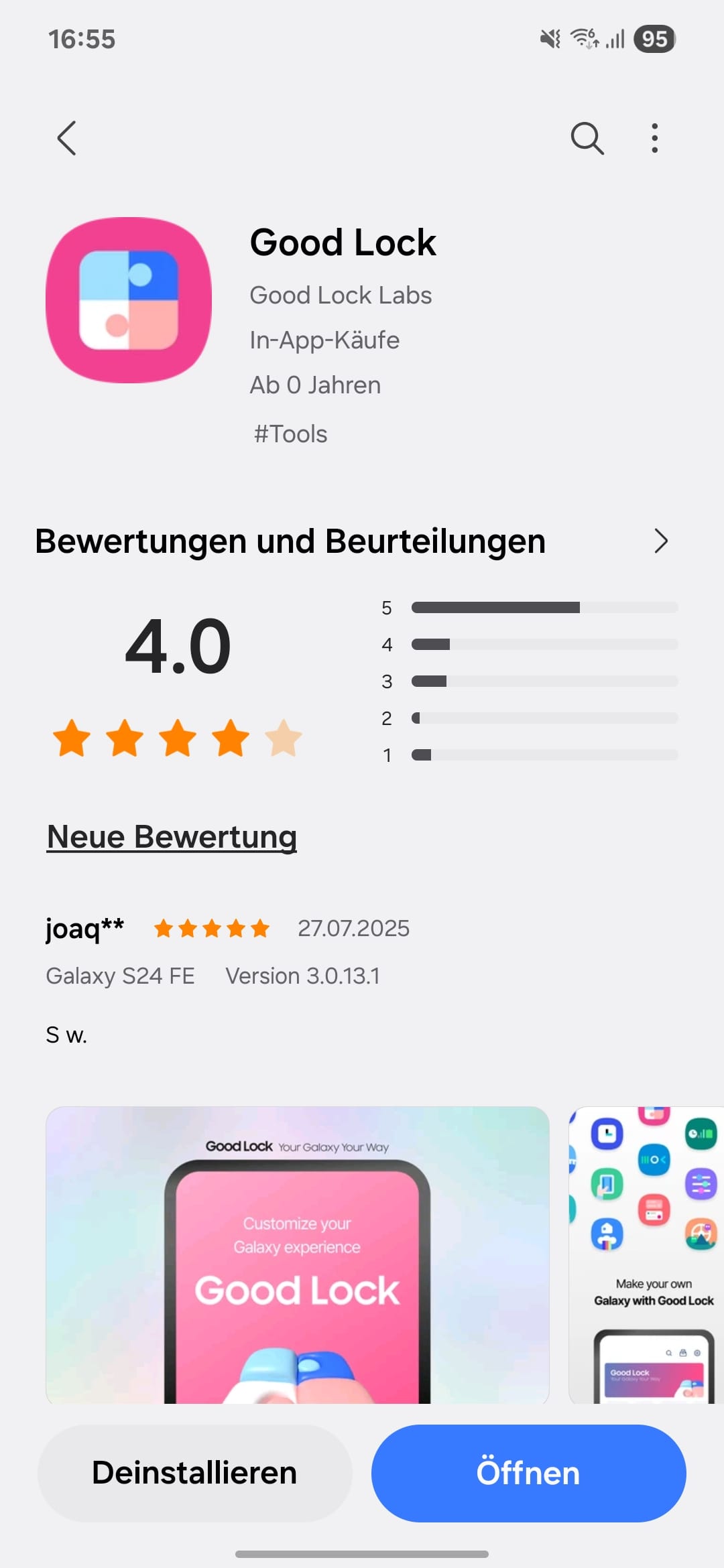
Task: Go back using the top-left arrow
Action: 67,138
